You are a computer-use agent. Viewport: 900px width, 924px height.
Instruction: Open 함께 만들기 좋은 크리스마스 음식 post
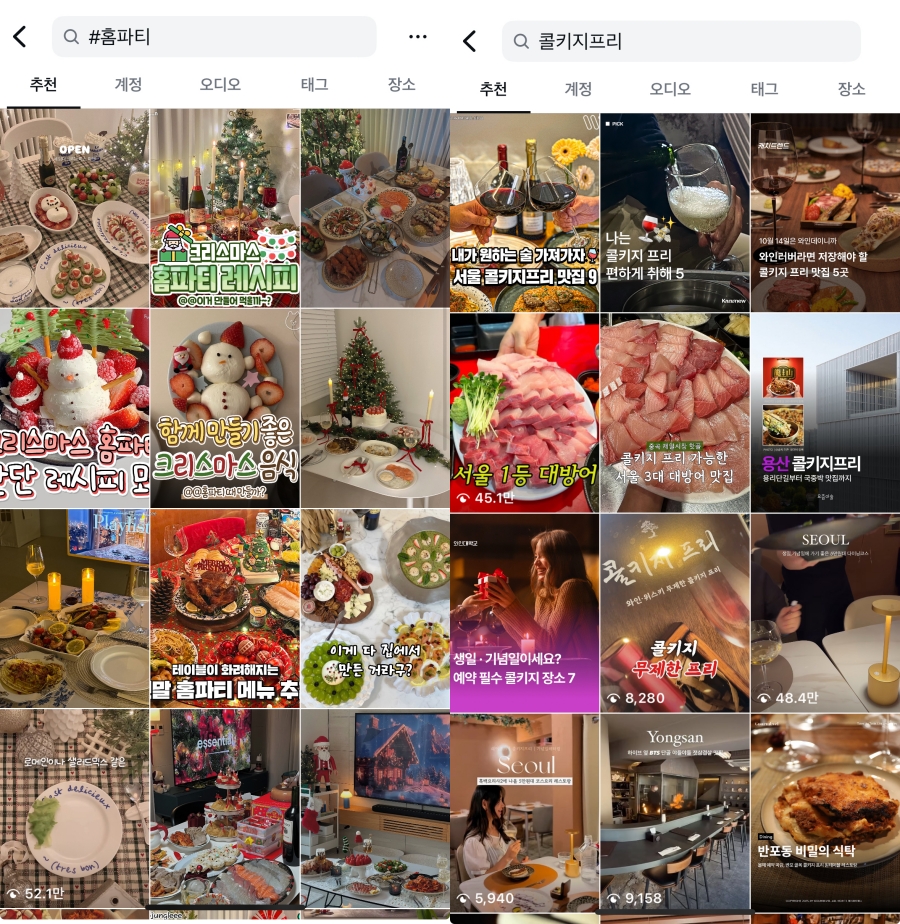(224, 408)
